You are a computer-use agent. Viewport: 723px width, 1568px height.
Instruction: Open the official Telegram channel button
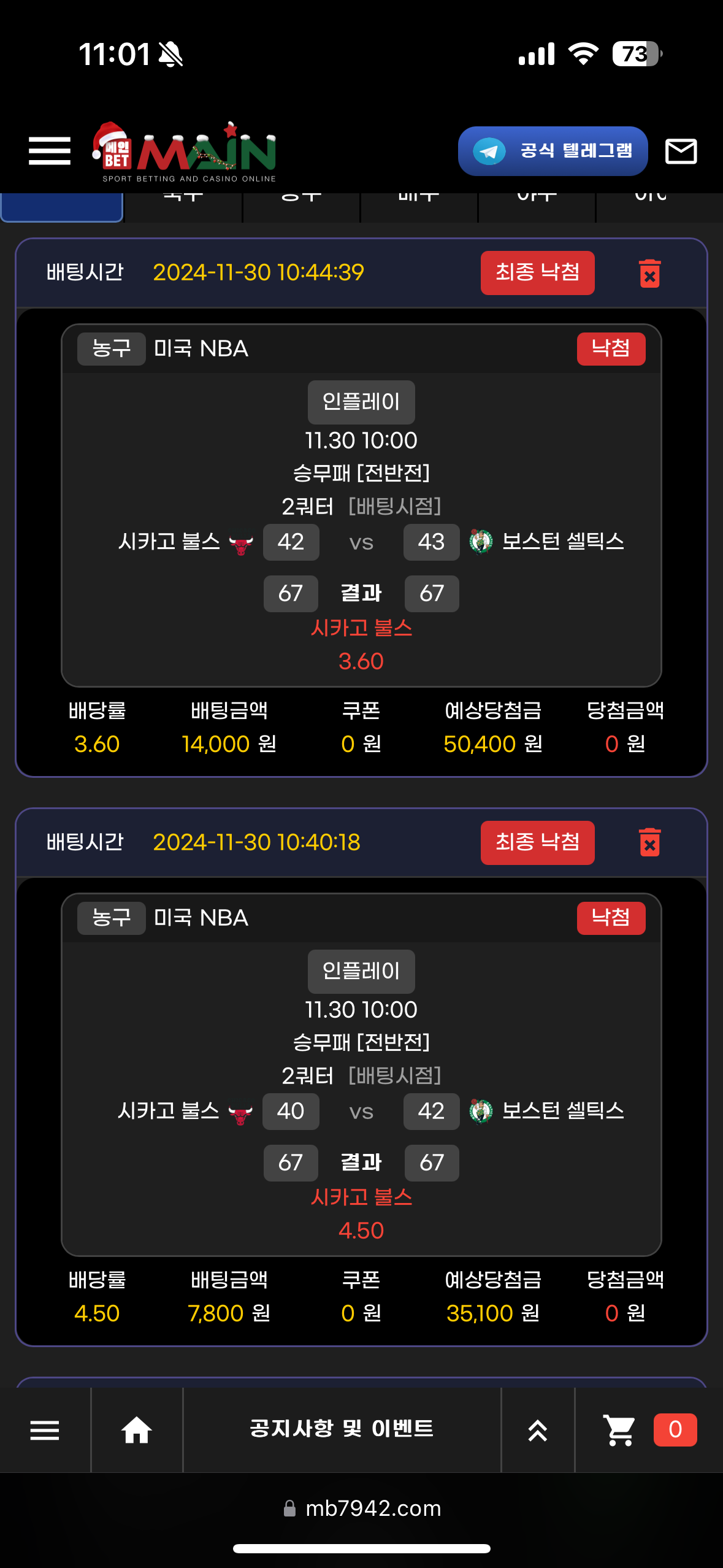553,151
